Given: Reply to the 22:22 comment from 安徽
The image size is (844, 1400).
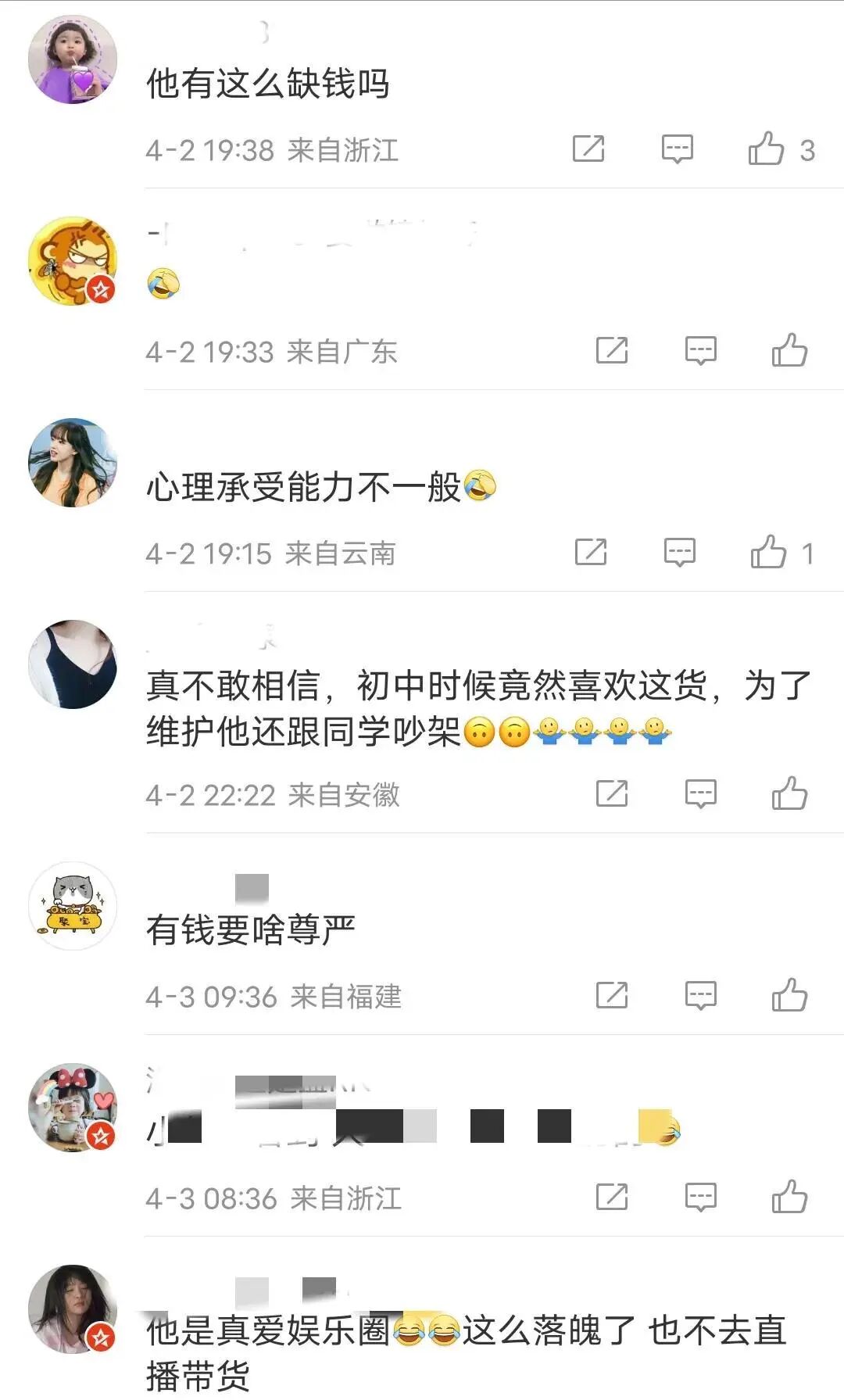Looking at the screenshot, I should point(700,793).
